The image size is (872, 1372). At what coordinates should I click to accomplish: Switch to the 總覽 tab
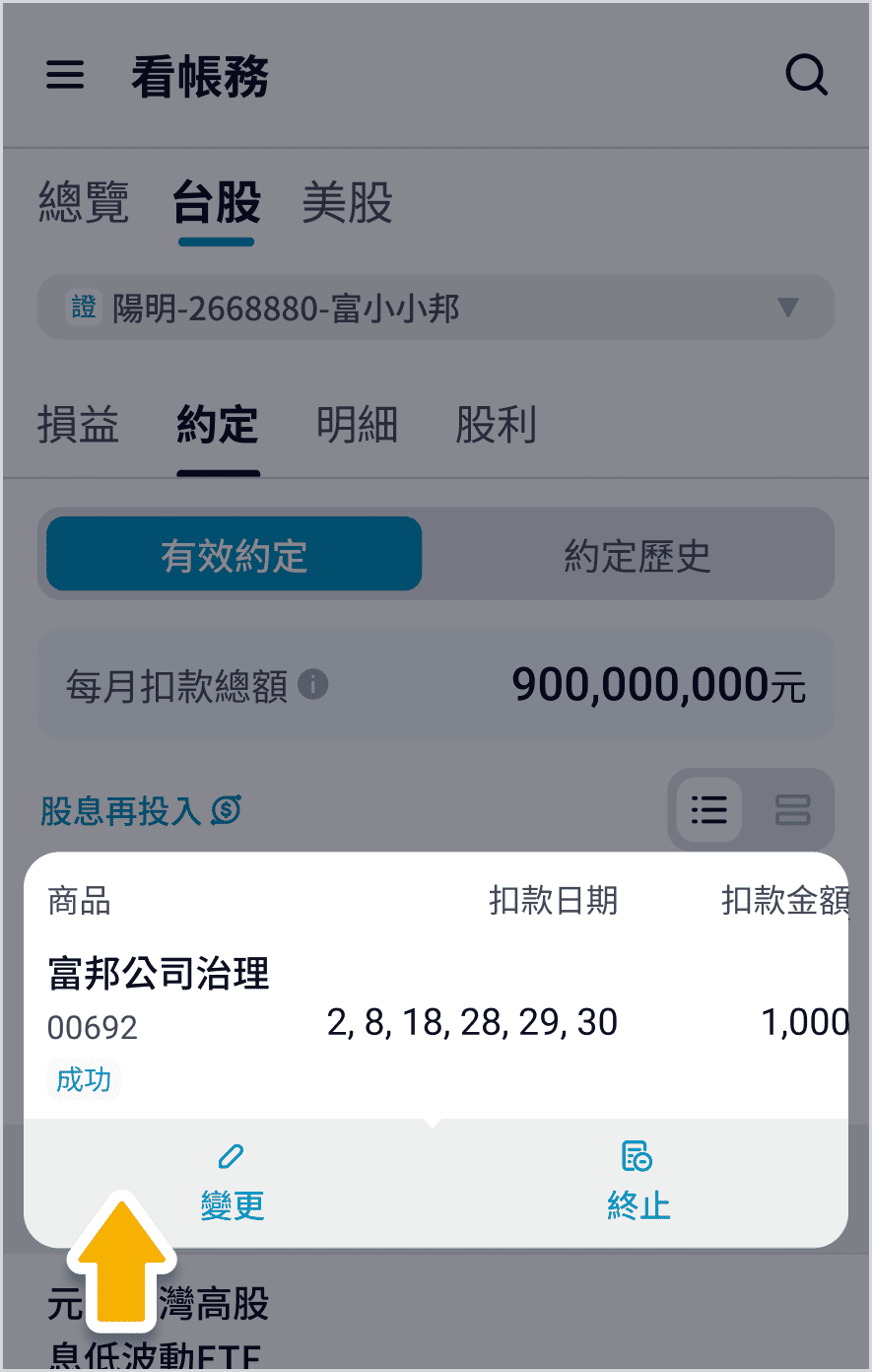(84, 203)
